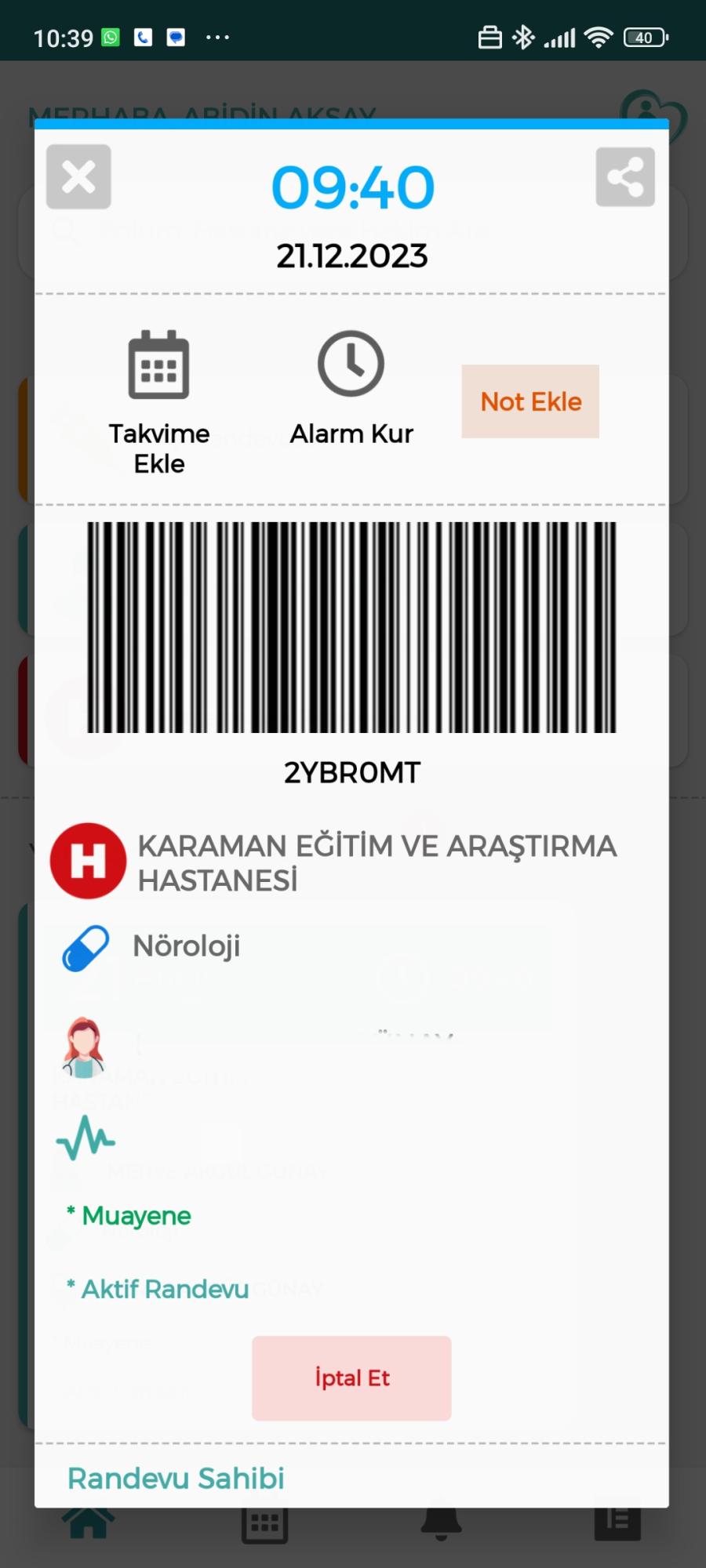Tap the Muayene label

[128, 1216]
